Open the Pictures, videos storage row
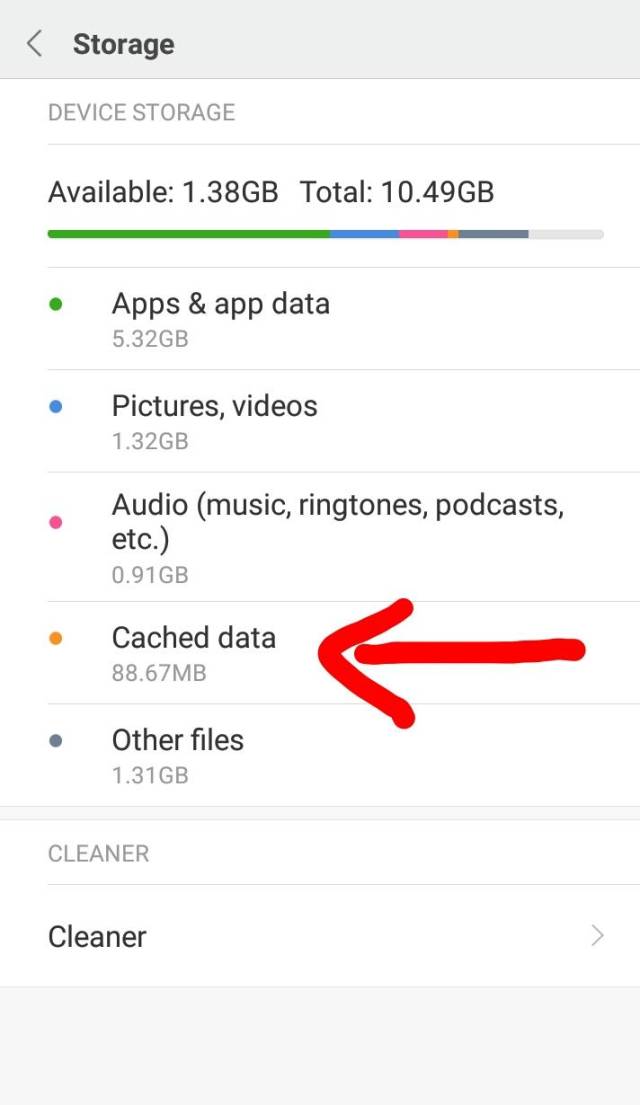Viewport: 640px width, 1105px height. (x=320, y=421)
